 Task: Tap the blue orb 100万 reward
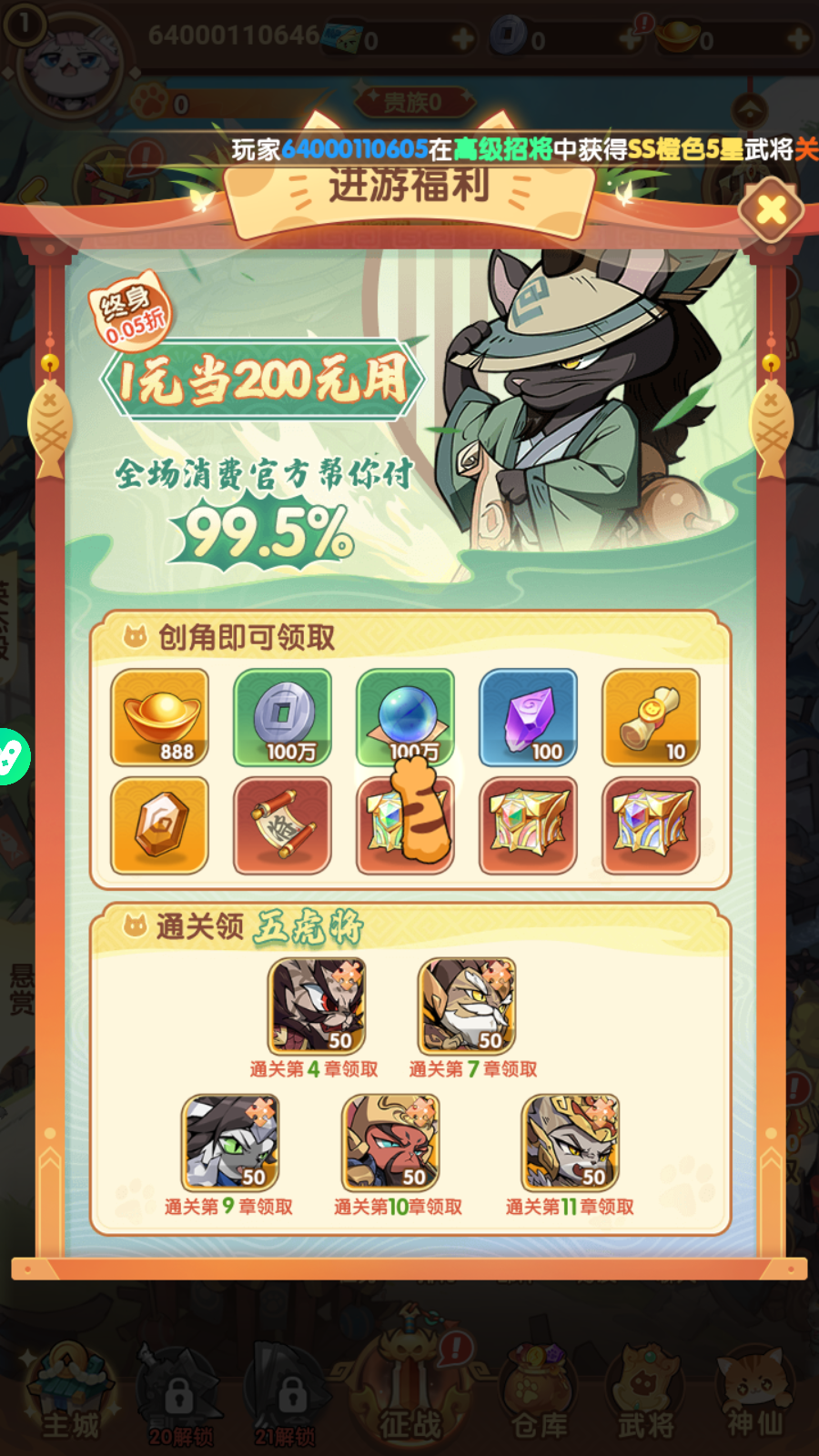pos(406,714)
